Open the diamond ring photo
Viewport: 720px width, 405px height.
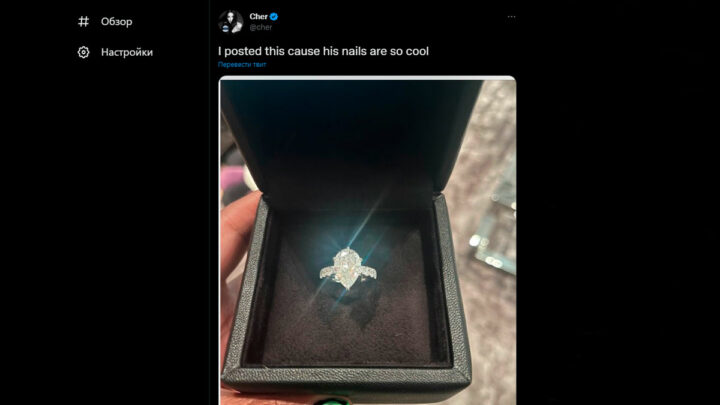click(x=367, y=240)
